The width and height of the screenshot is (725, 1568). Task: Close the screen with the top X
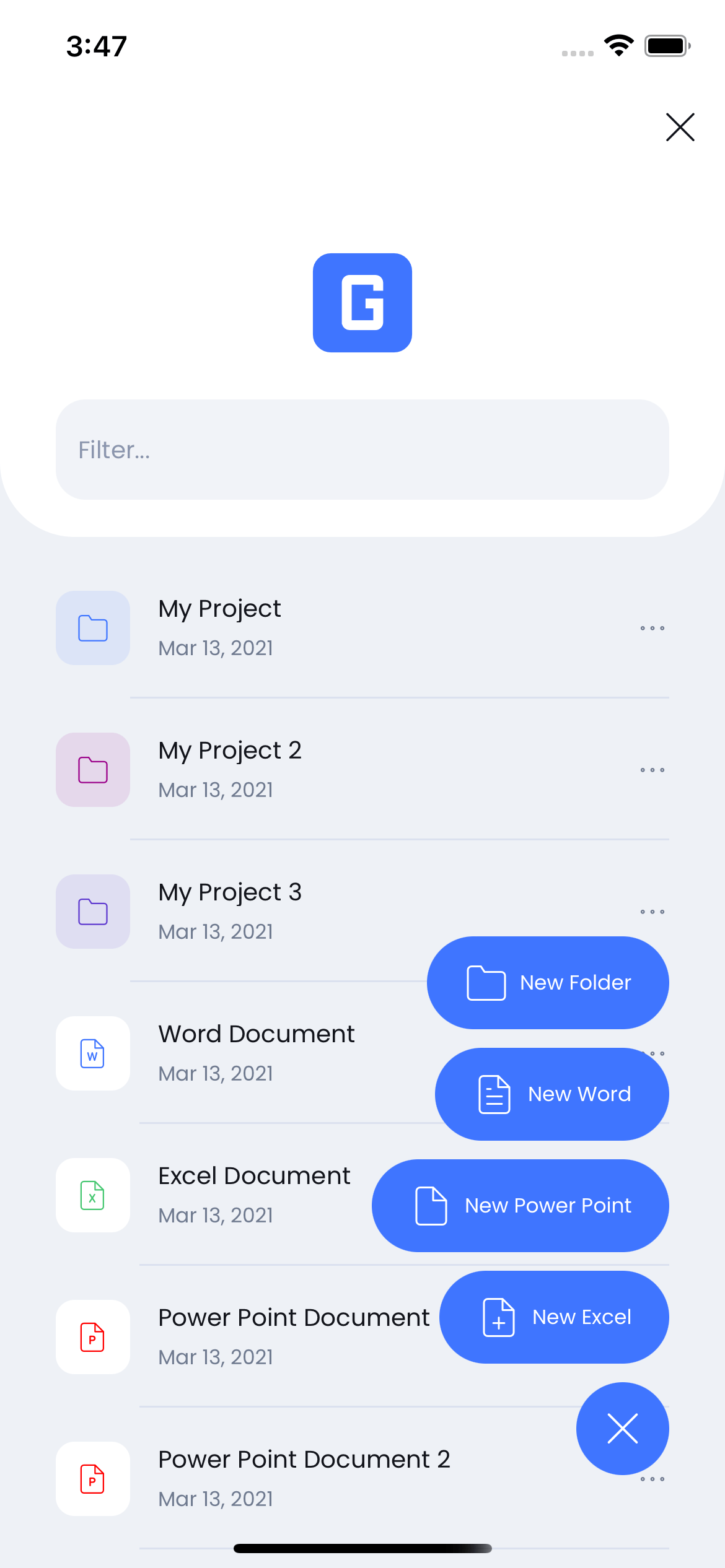click(680, 127)
